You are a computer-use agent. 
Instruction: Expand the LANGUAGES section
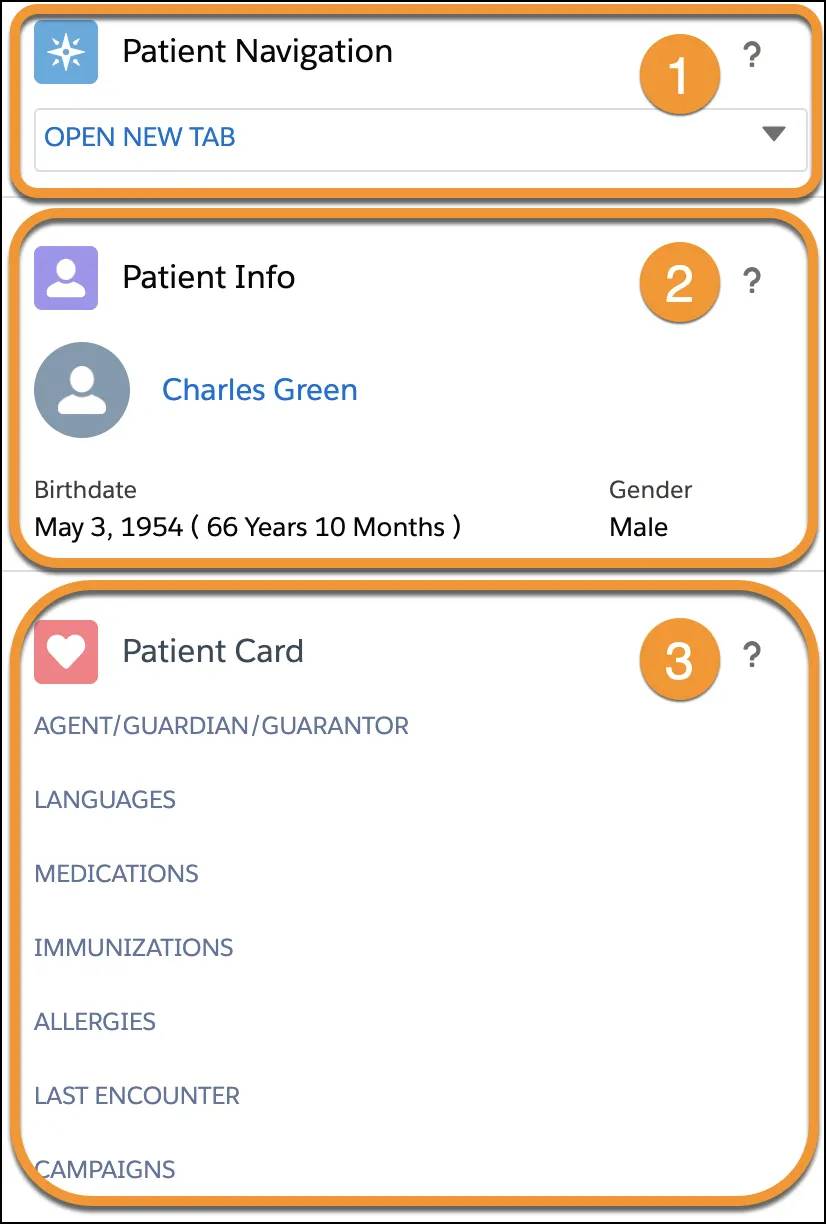[x=104, y=799]
